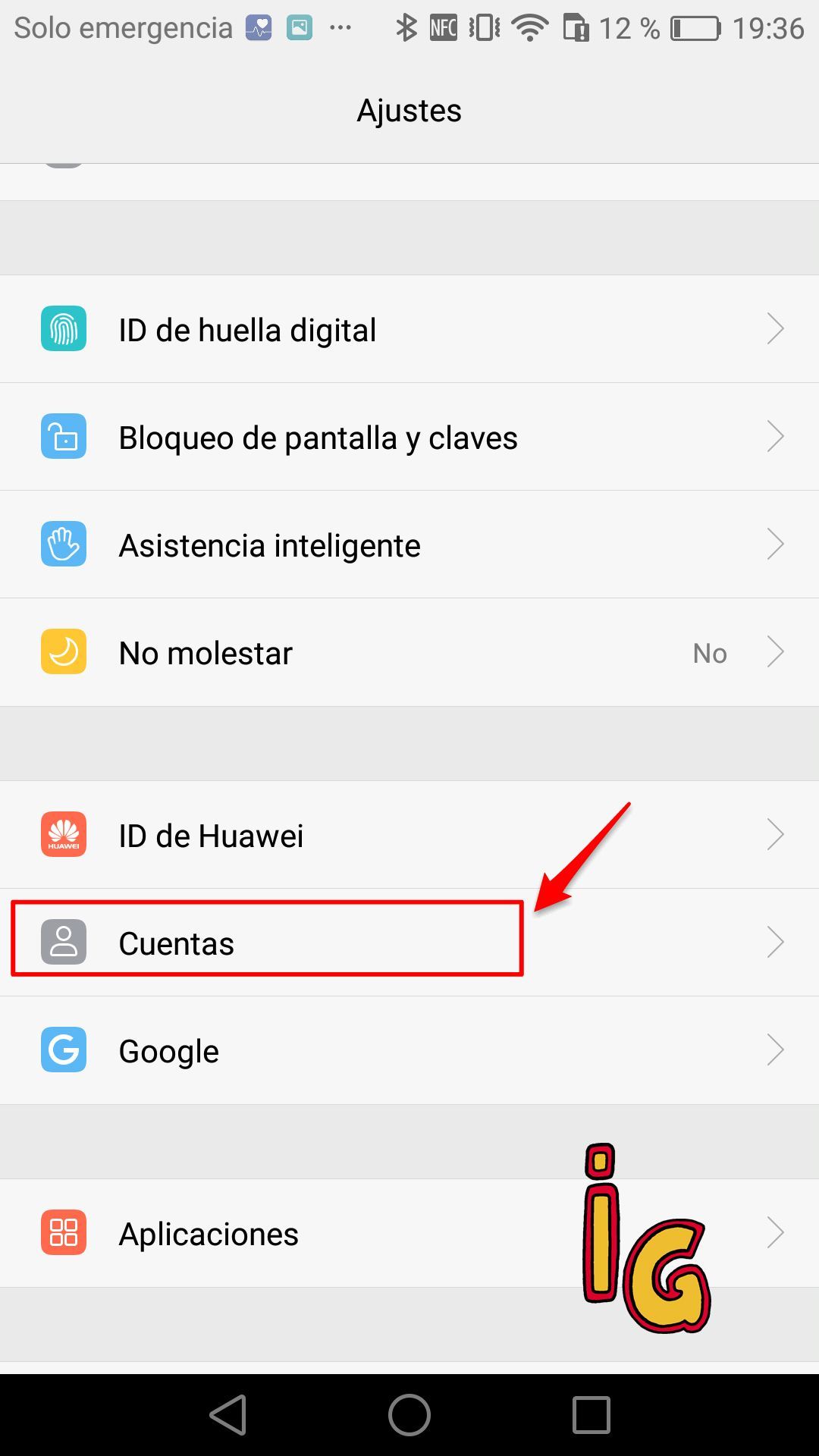Image resolution: width=819 pixels, height=1456 pixels.
Task: Open ID de Huawei
Action: (409, 835)
